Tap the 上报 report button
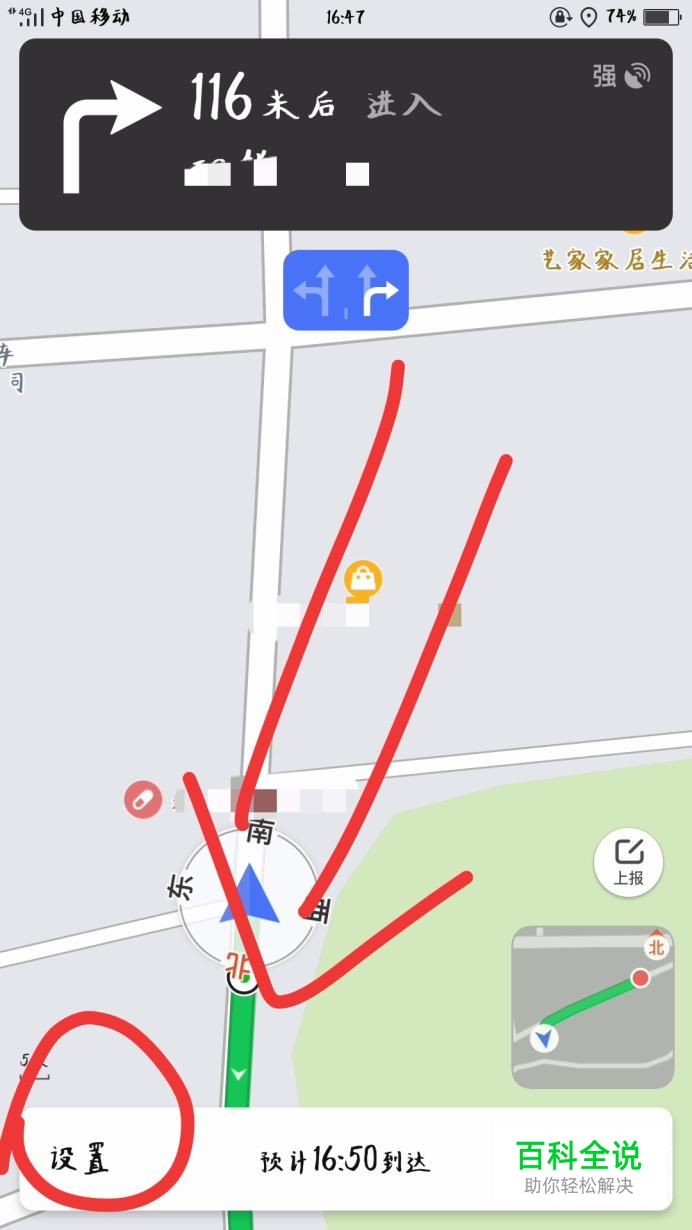 pos(629,862)
